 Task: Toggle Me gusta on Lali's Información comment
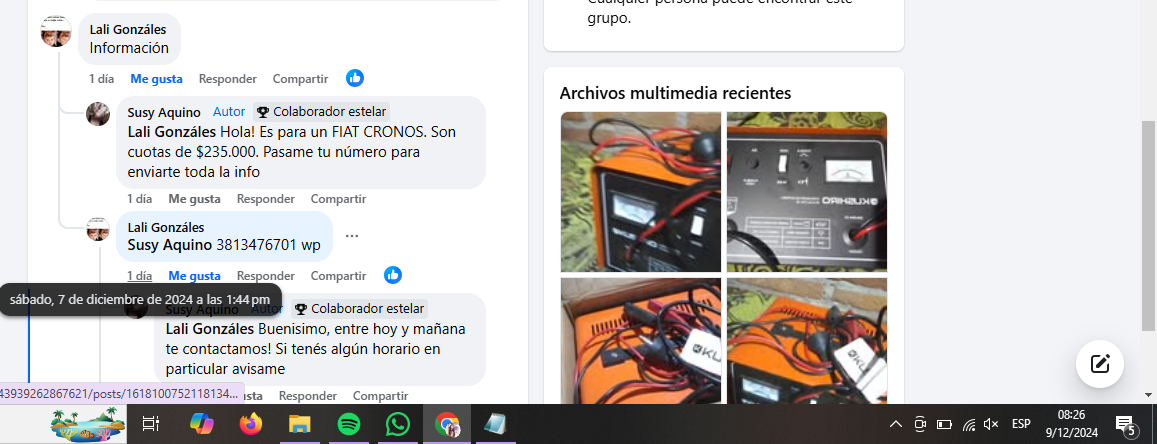pyautogui.click(x=156, y=78)
